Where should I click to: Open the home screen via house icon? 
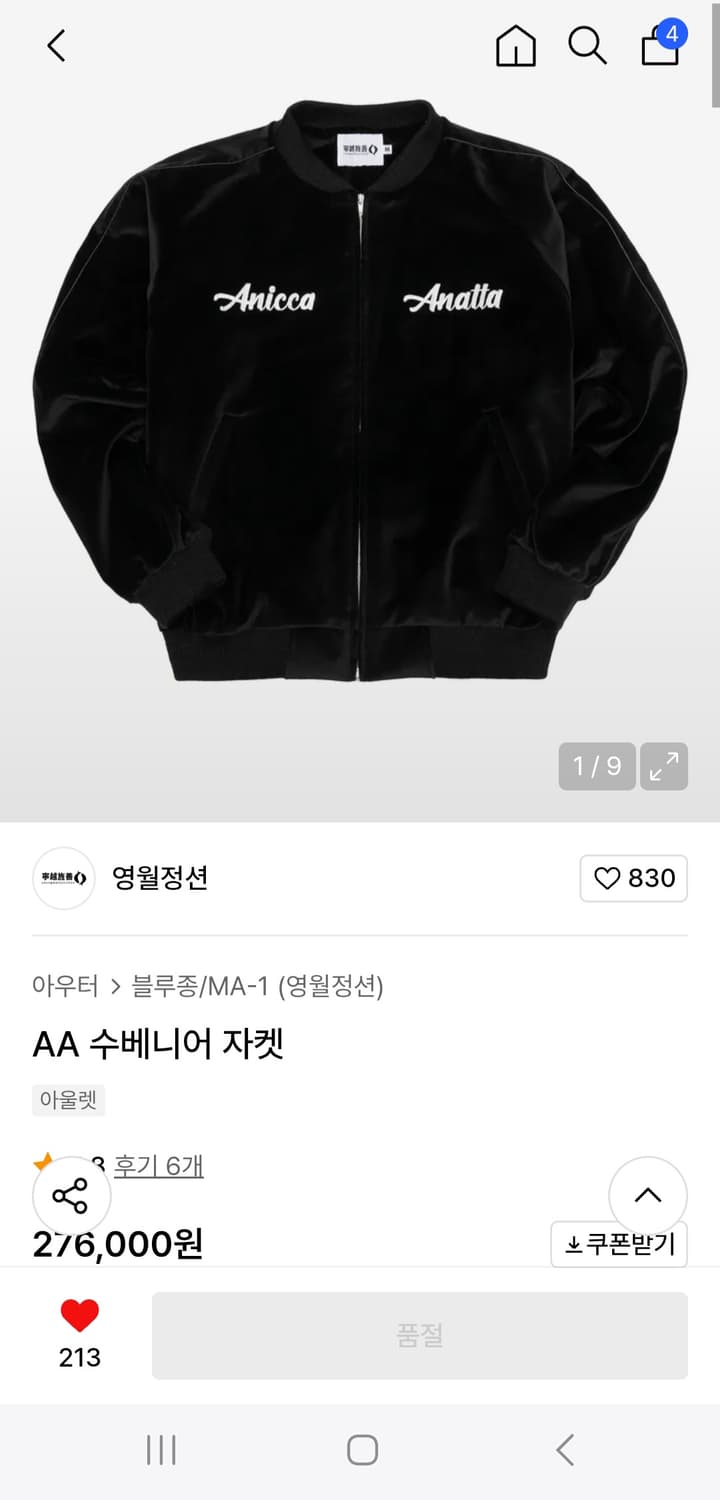click(x=514, y=45)
